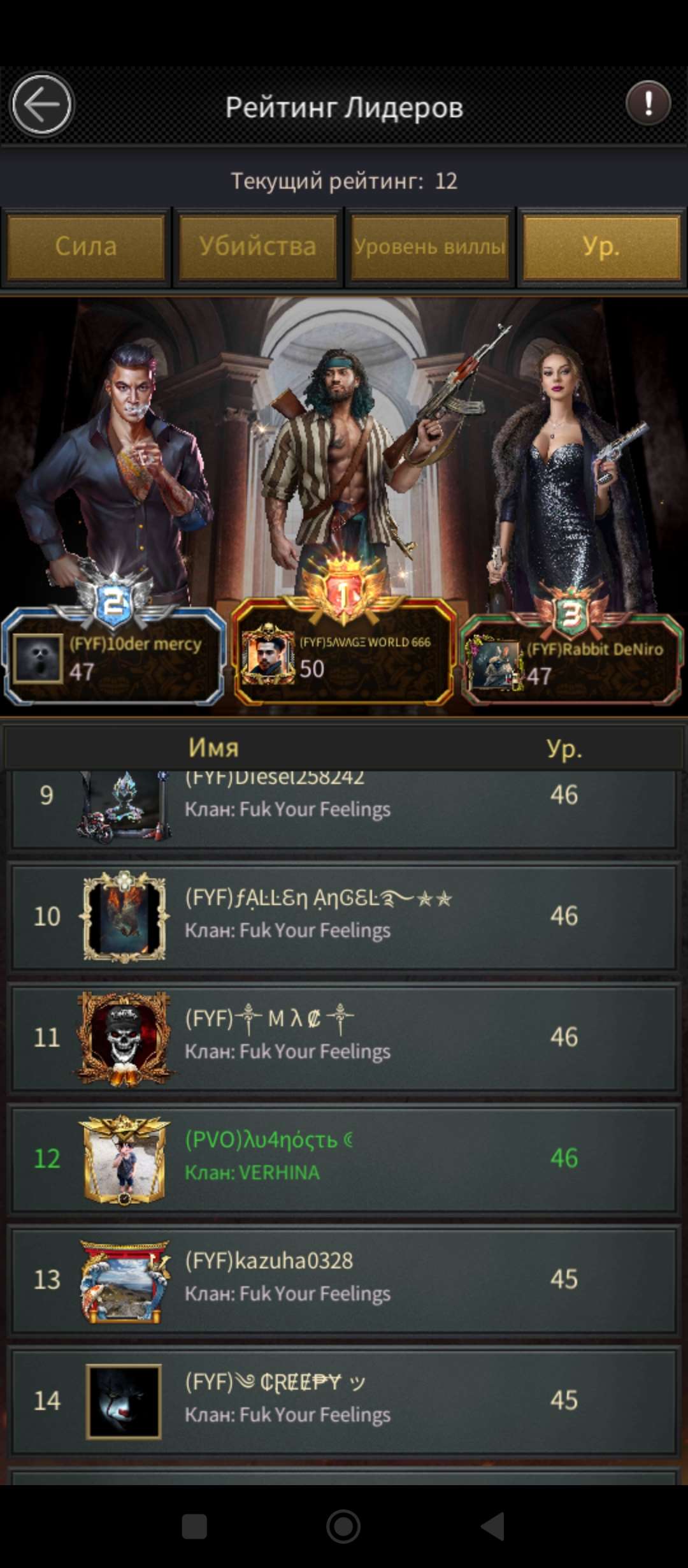Open player kazuha0328's row
Screen dimensions: 688x1568
(344, 1280)
